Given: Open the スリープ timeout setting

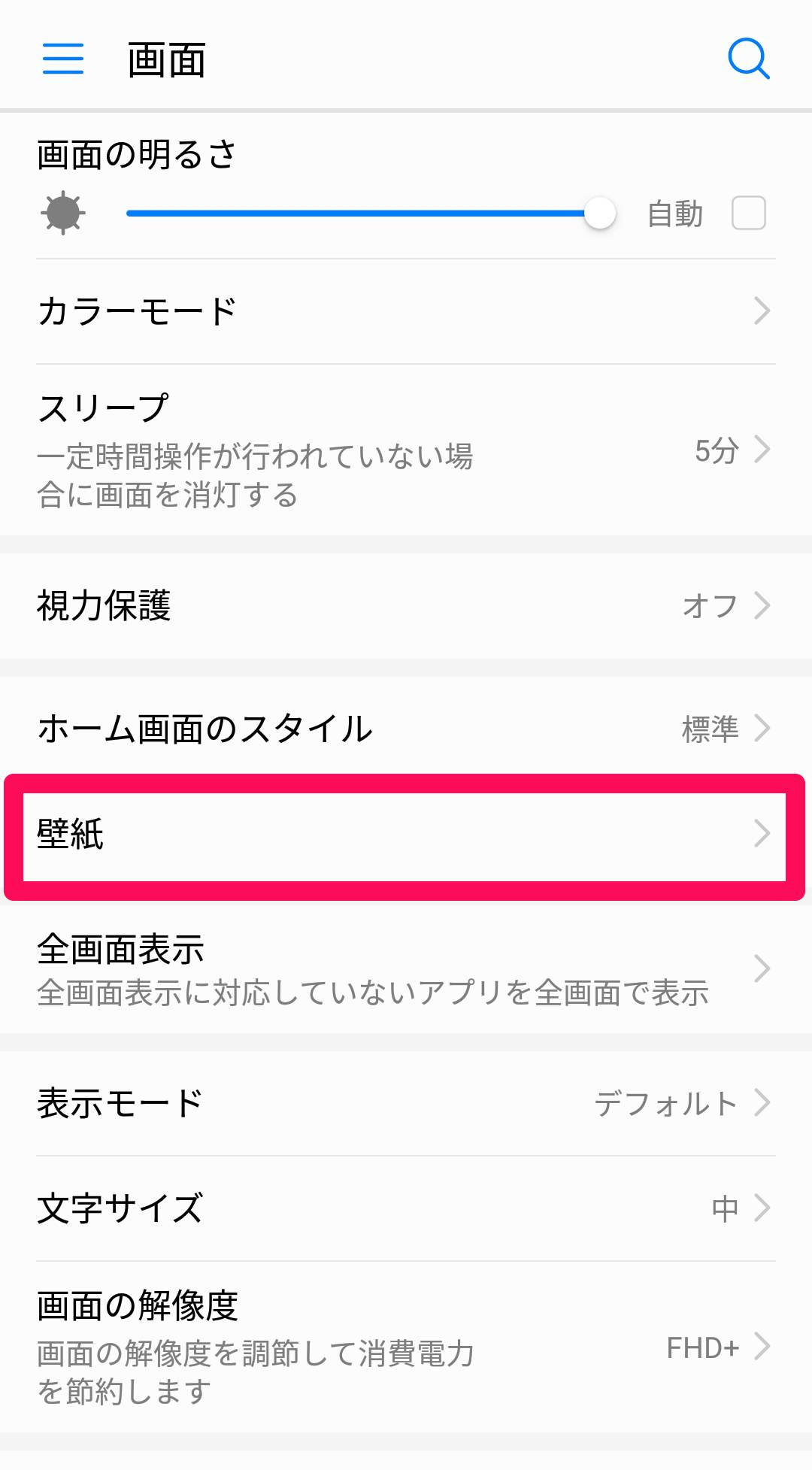Looking at the screenshot, I should [406, 450].
